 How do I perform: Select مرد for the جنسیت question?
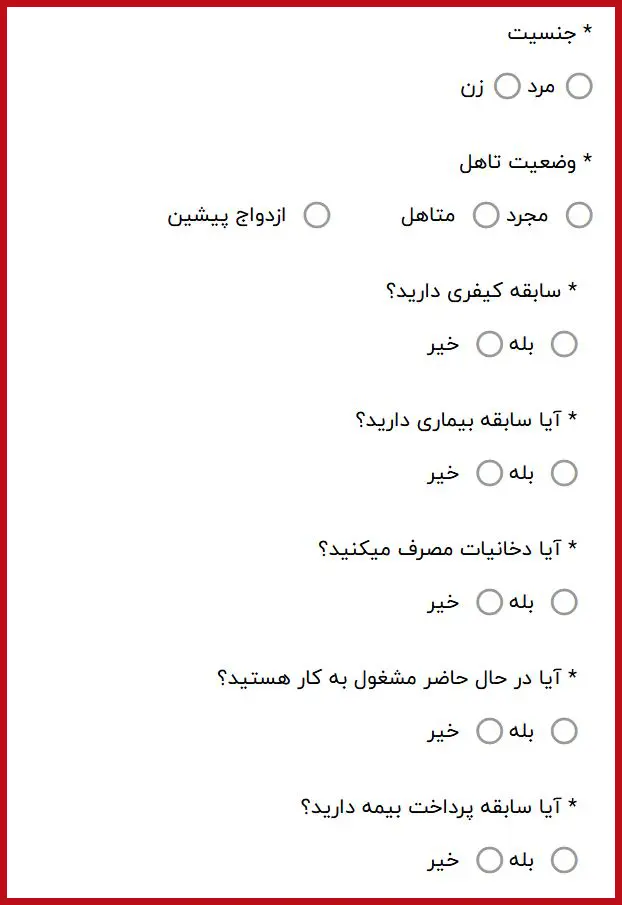[x=579, y=87]
